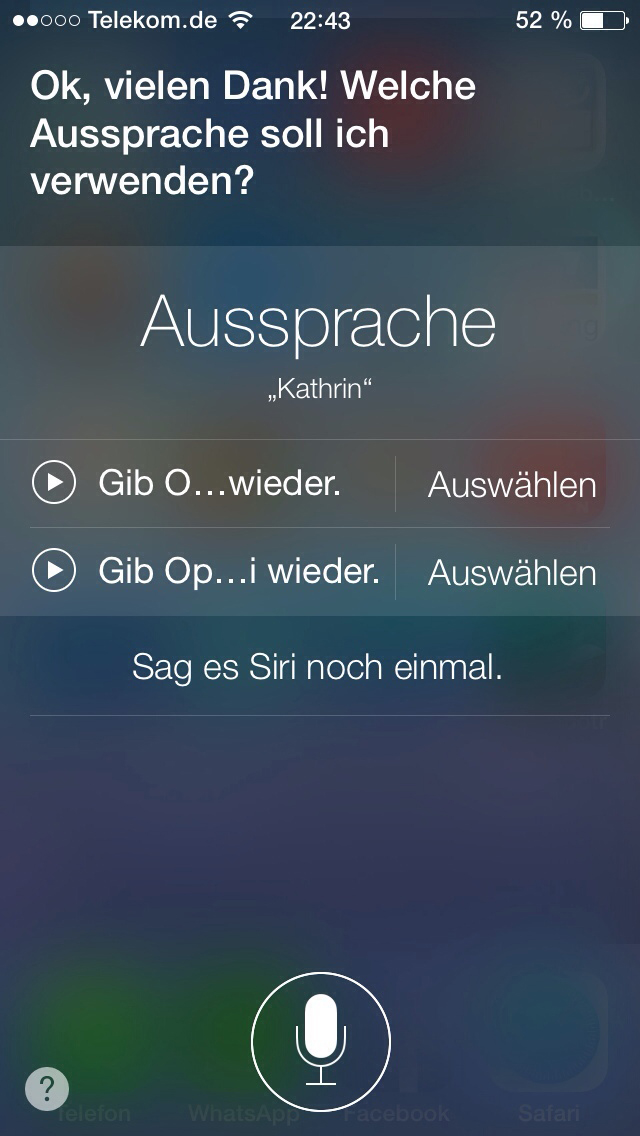Activate the Siri microphone button

click(x=320, y=1042)
